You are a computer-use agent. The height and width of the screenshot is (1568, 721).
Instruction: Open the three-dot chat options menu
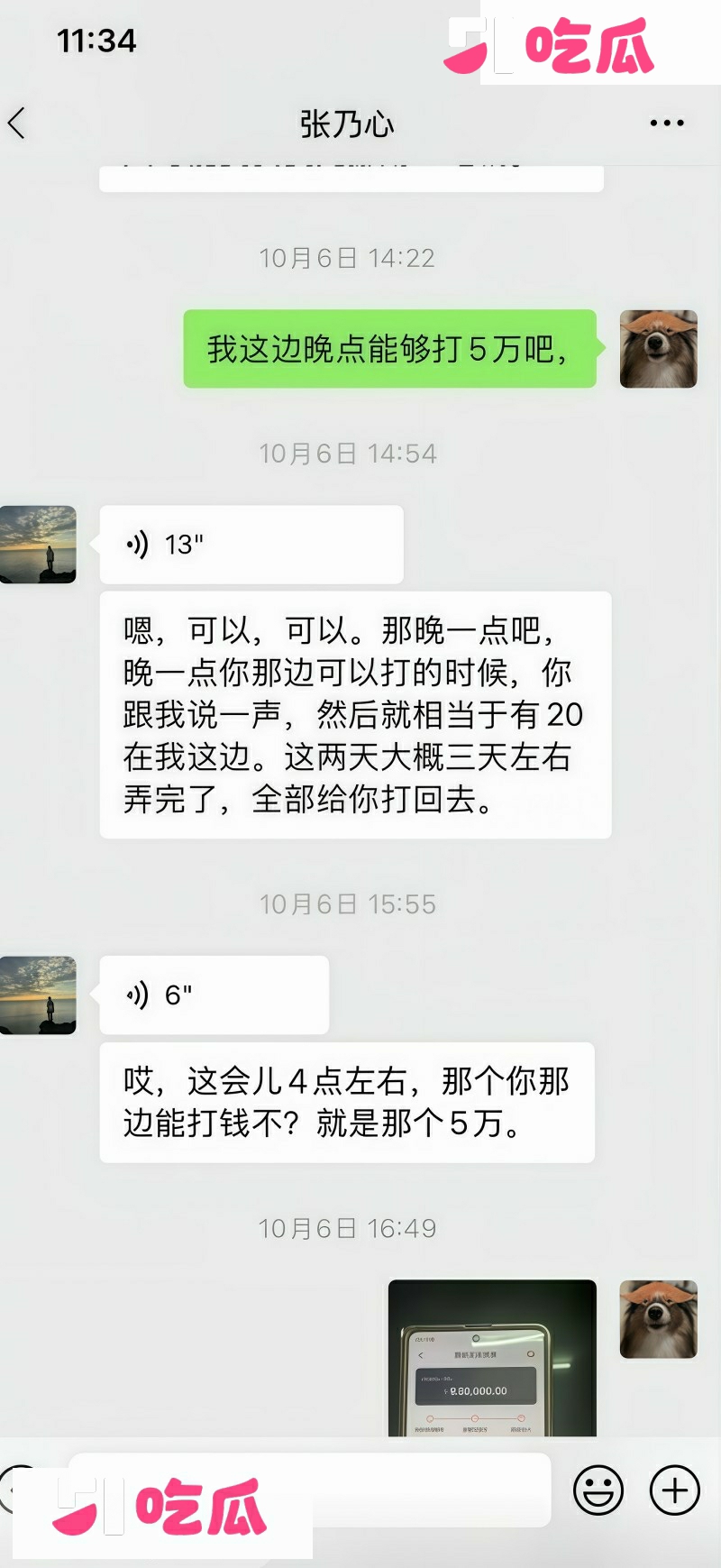[x=667, y=124]
